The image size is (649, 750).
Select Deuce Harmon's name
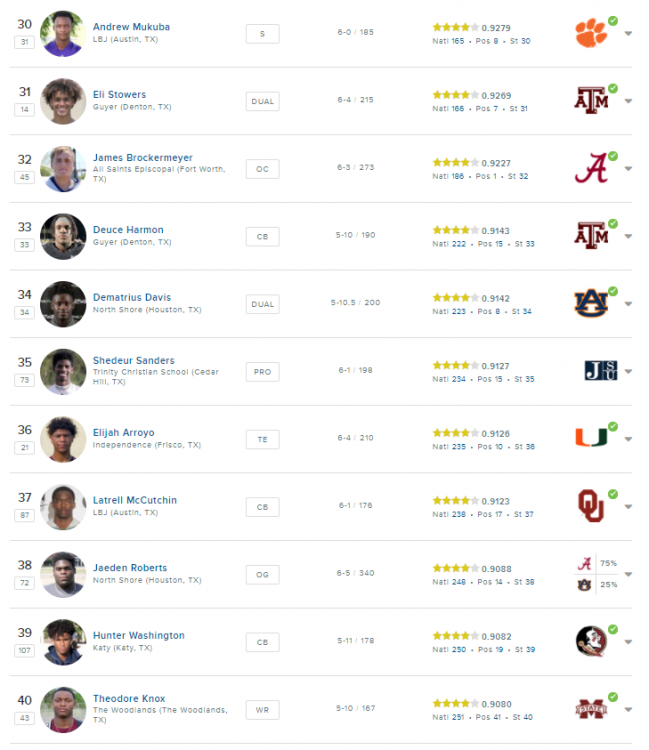click(x=128, y=229)
